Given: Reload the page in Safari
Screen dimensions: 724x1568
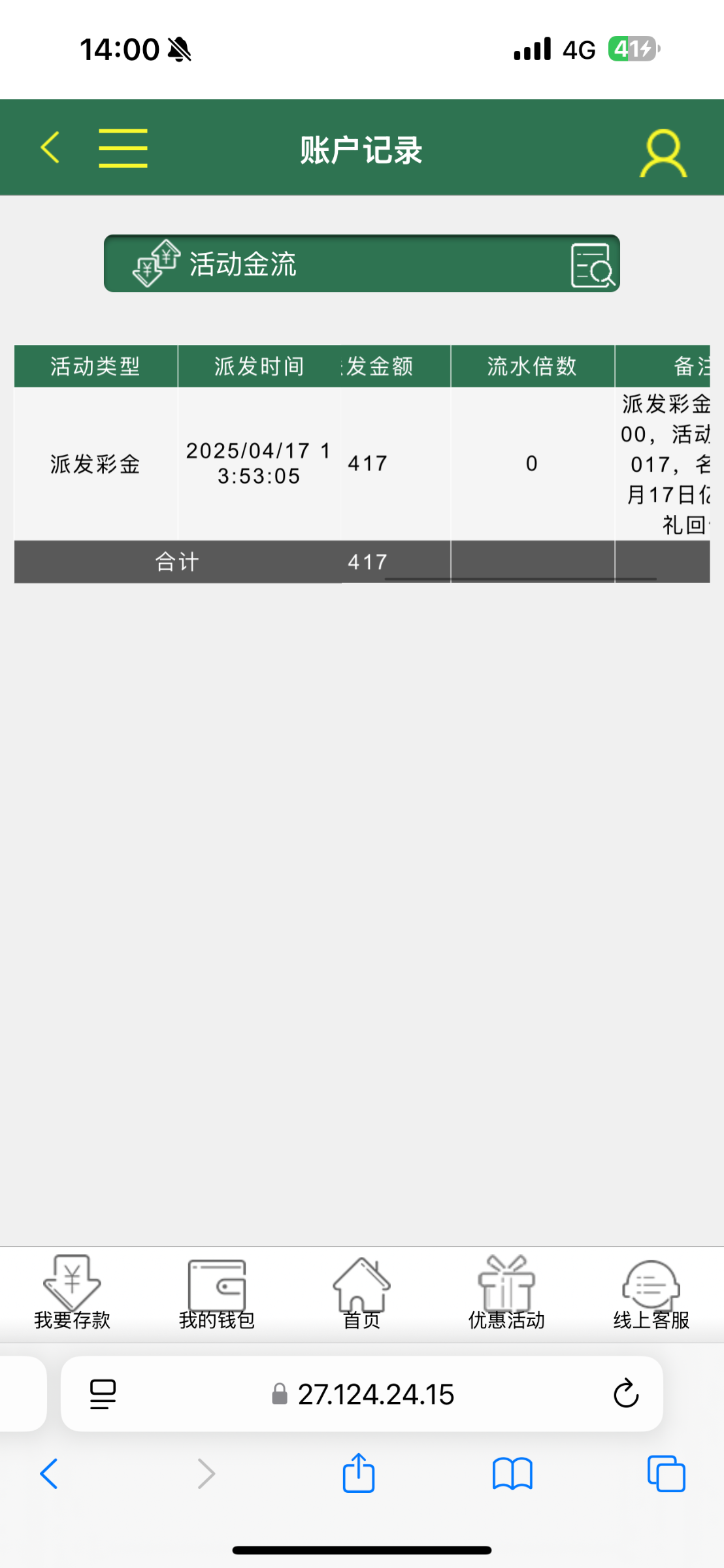Looking at the screenshot, I should click(x=625, y=1394).
